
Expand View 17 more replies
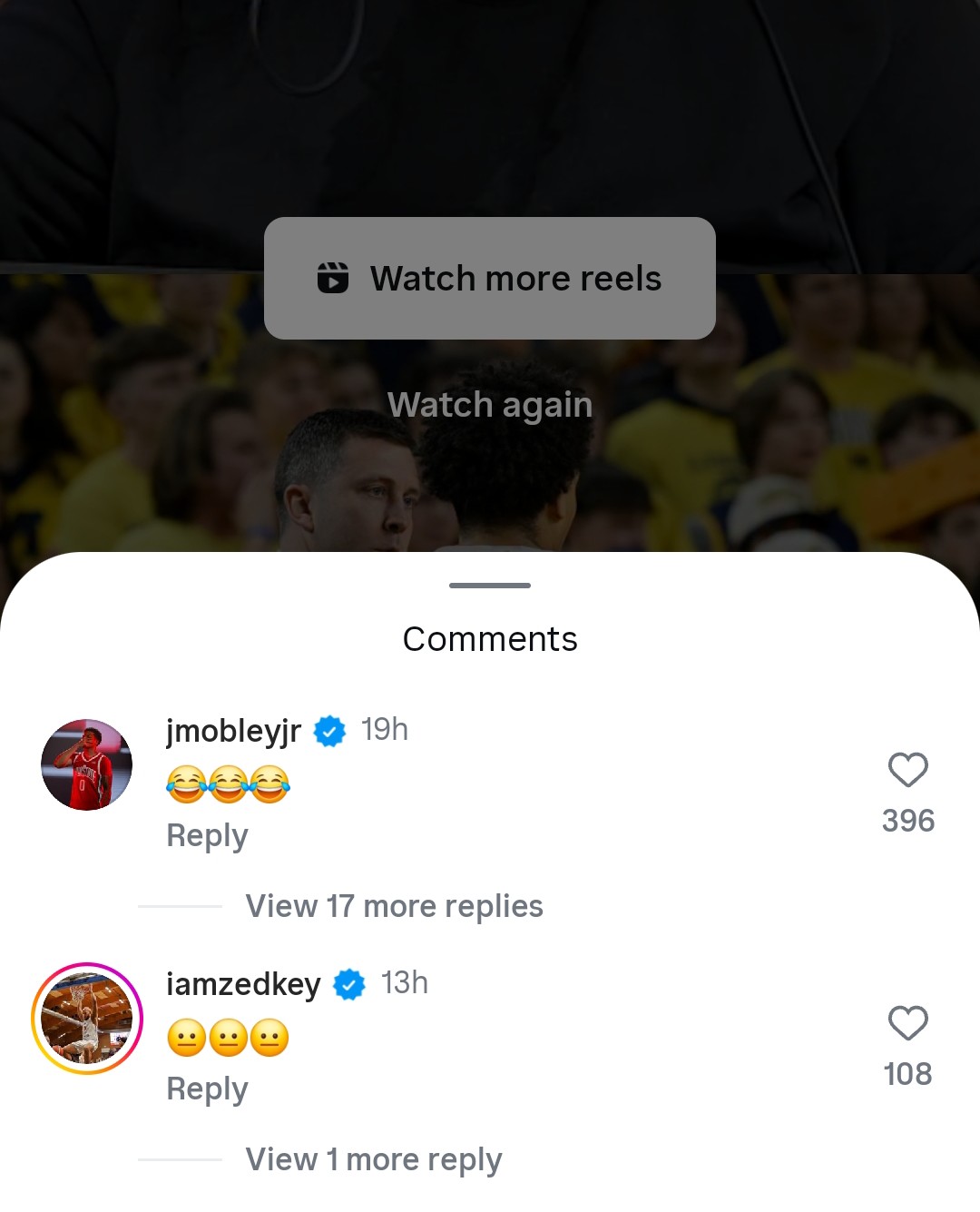pos(394,906)
